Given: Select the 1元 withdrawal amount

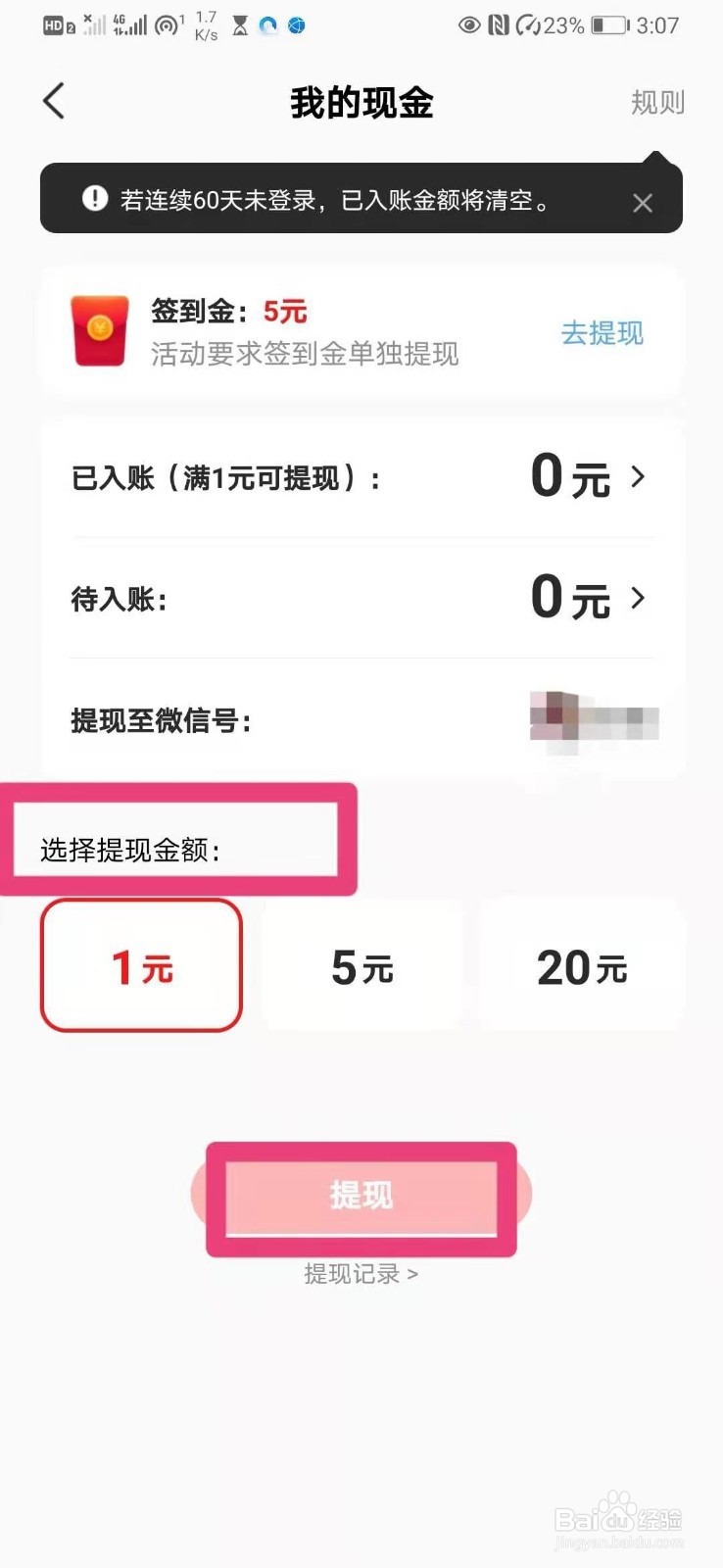Looking at the screenshot, I should click(141, 966).
